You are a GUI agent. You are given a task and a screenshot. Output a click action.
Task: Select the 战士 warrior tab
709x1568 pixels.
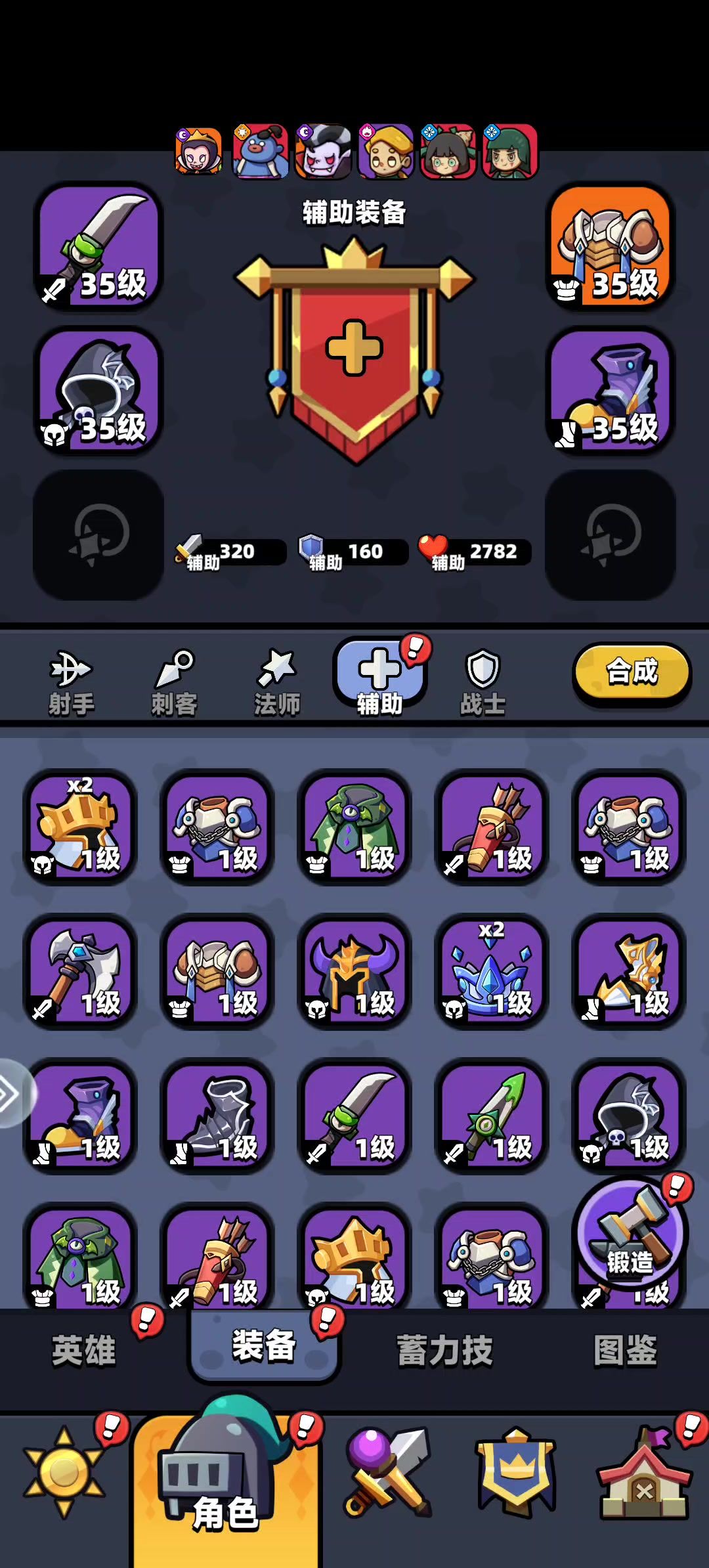(483, 683)
